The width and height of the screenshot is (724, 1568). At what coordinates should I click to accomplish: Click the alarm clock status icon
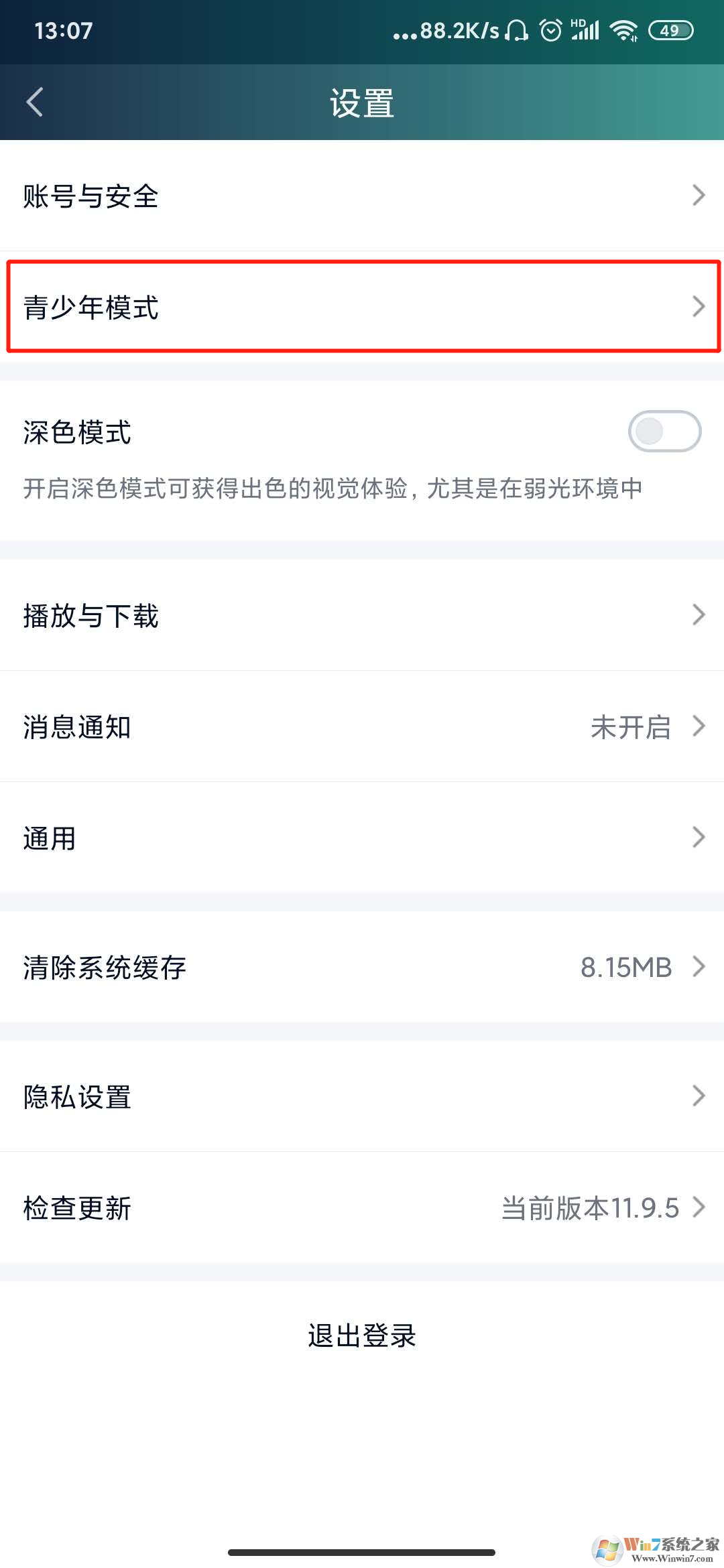(550, 29)
